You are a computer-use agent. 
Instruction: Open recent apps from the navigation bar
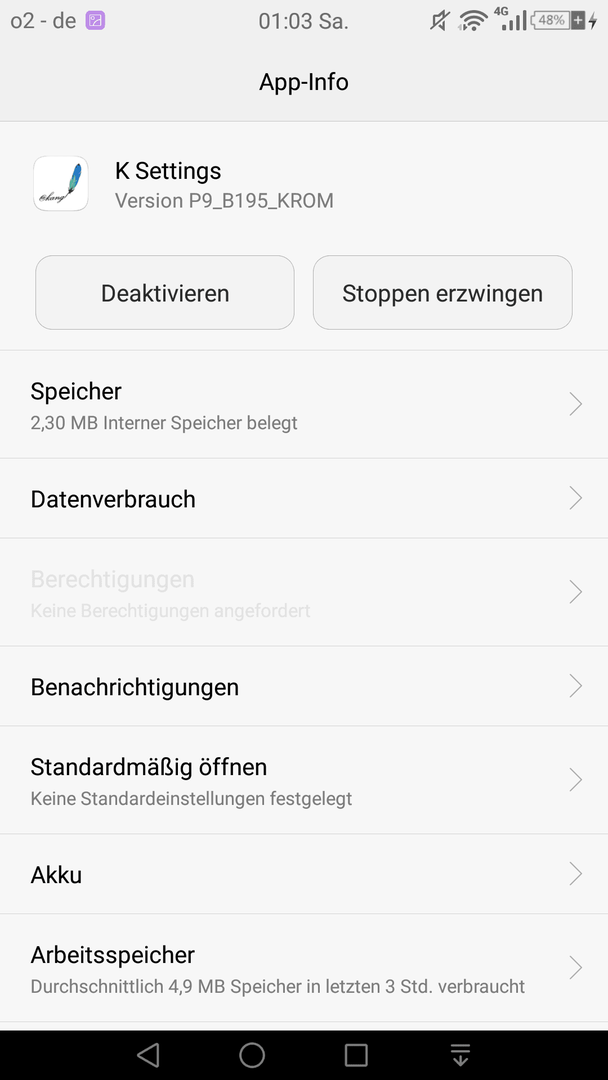click(x=356, y=1055)
